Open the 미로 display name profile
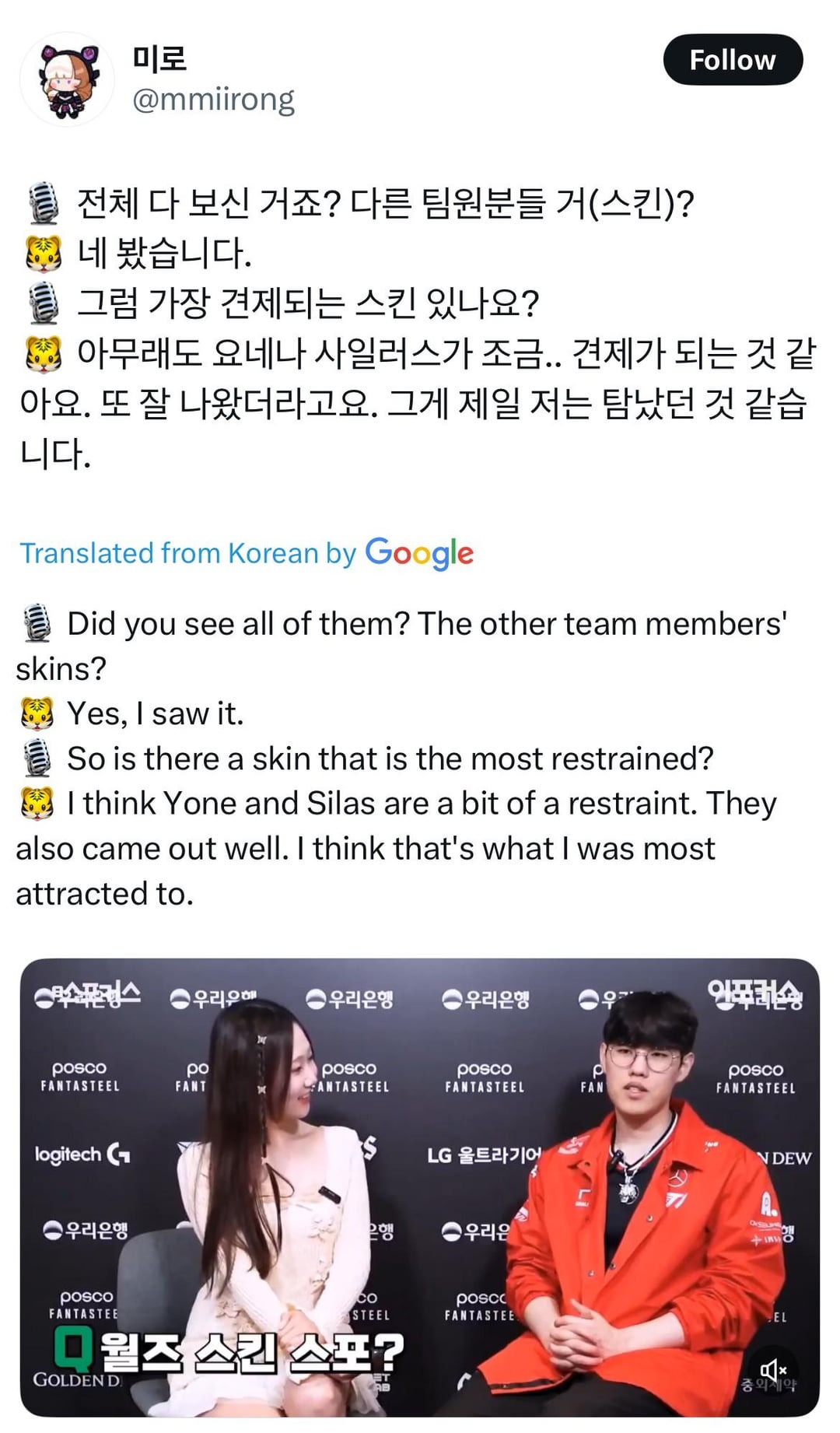 point(159,58)
